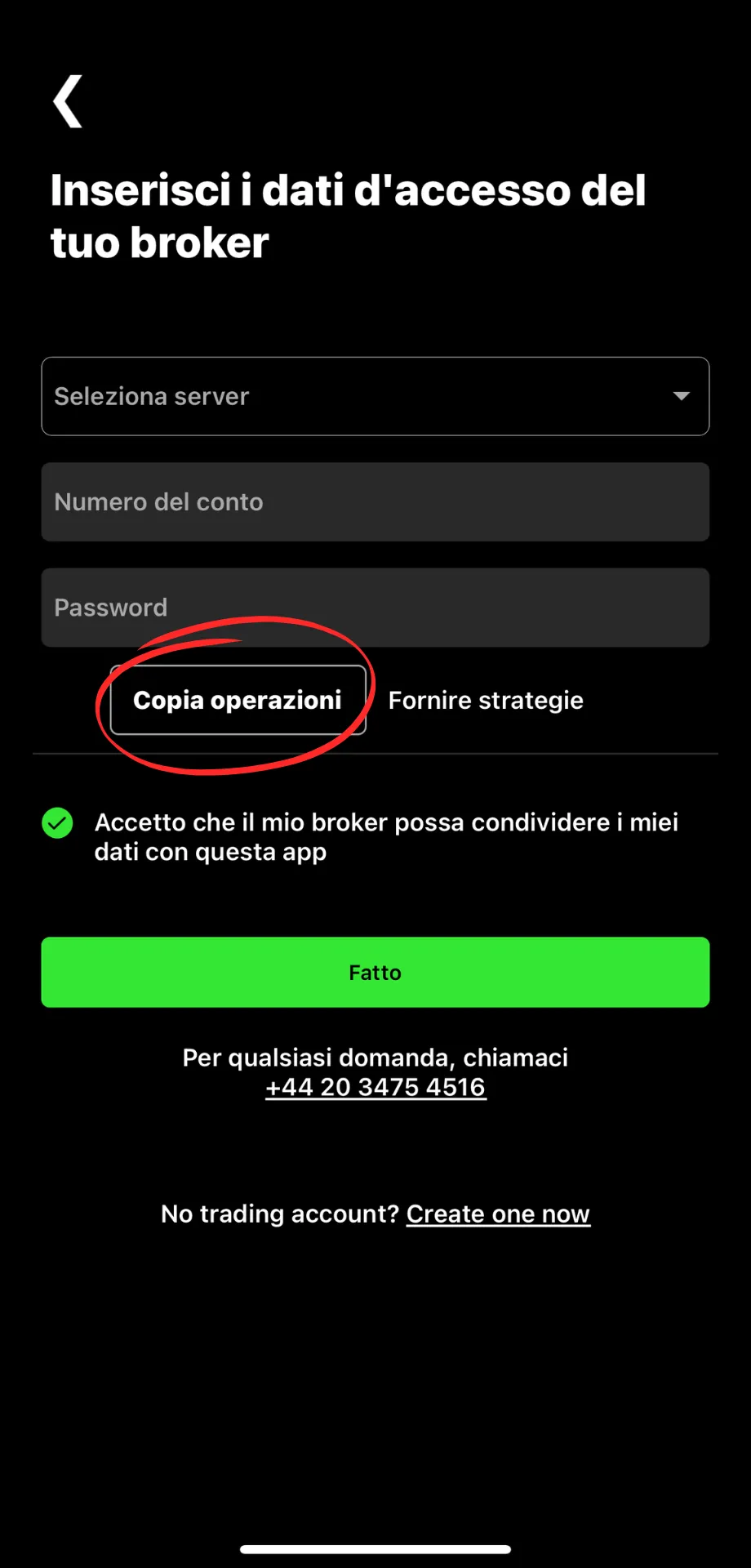Tap the green Fatto button
Image resolution: width=751 pixels, height=1568 pixels.
(375, 972)
